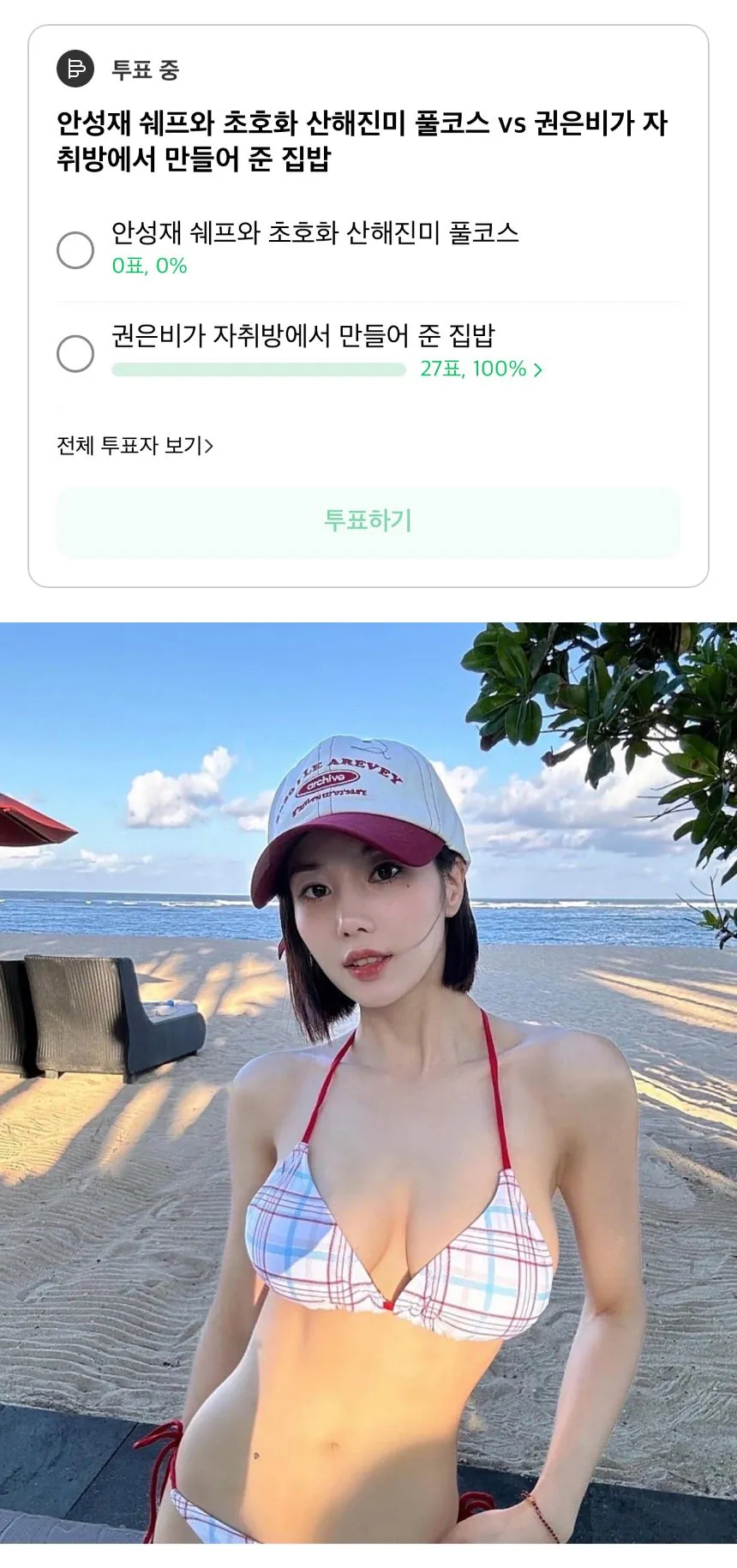Viewport: 737px width, 1568px height.
Task: Select the 권은비가 자취방에서 만들어 준 집밥 option
Action: pyautogui.click(x=75, y=353)
